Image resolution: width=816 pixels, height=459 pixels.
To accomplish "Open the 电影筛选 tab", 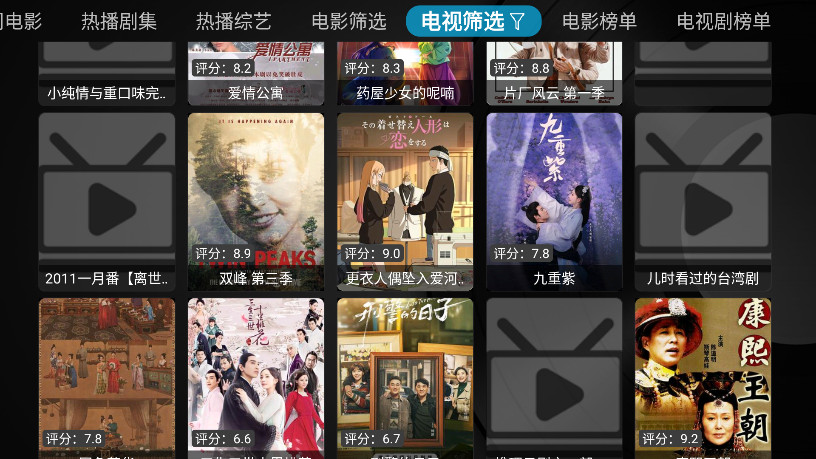I will 348,21.
